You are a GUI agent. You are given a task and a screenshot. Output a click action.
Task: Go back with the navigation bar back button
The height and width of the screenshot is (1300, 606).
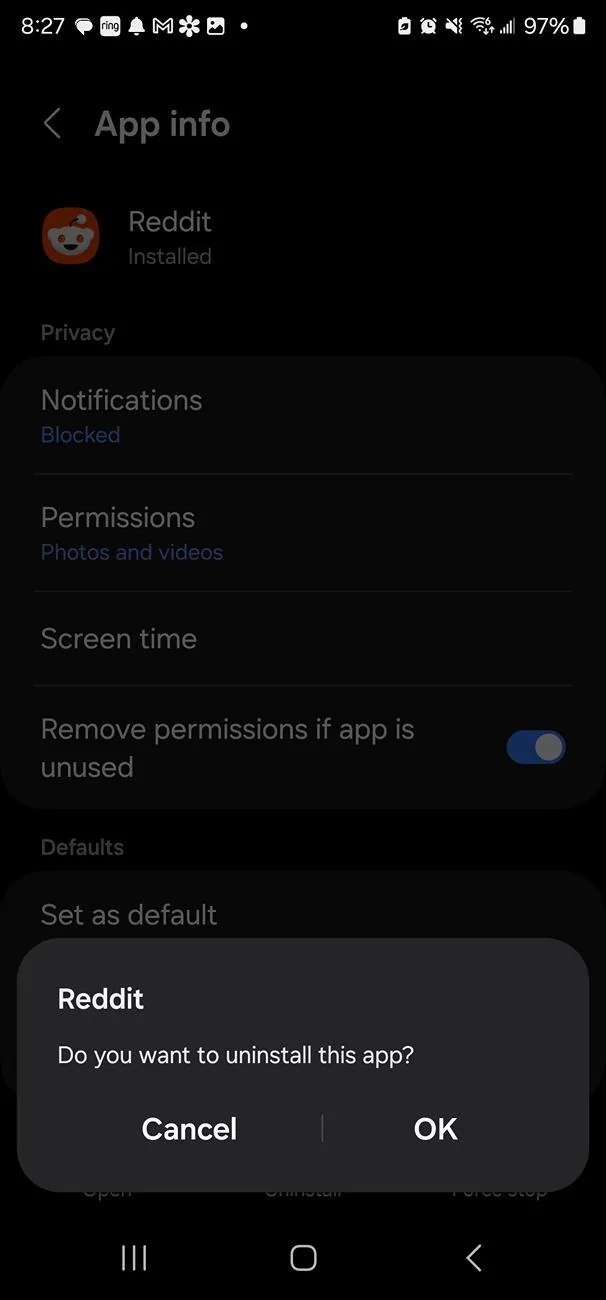coord(474,1257)
